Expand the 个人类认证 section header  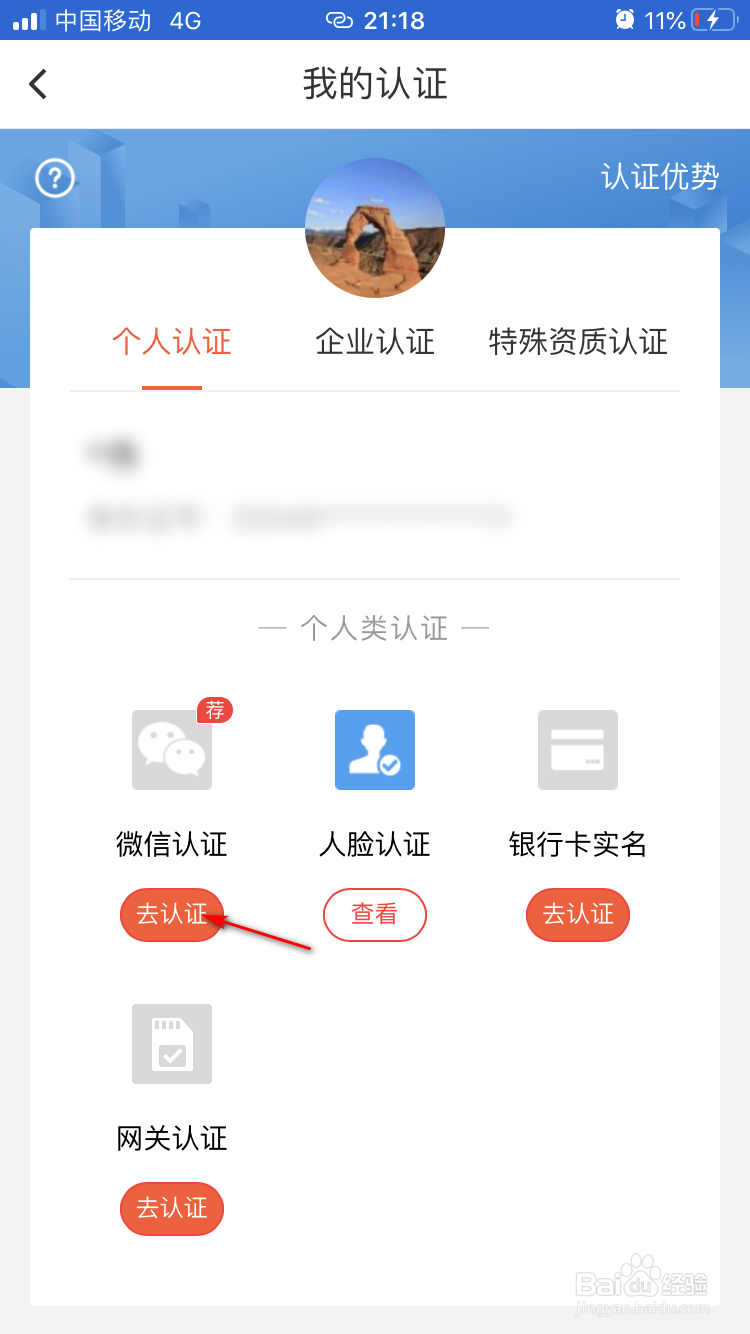pyautogui.click(x=375, y=627)
